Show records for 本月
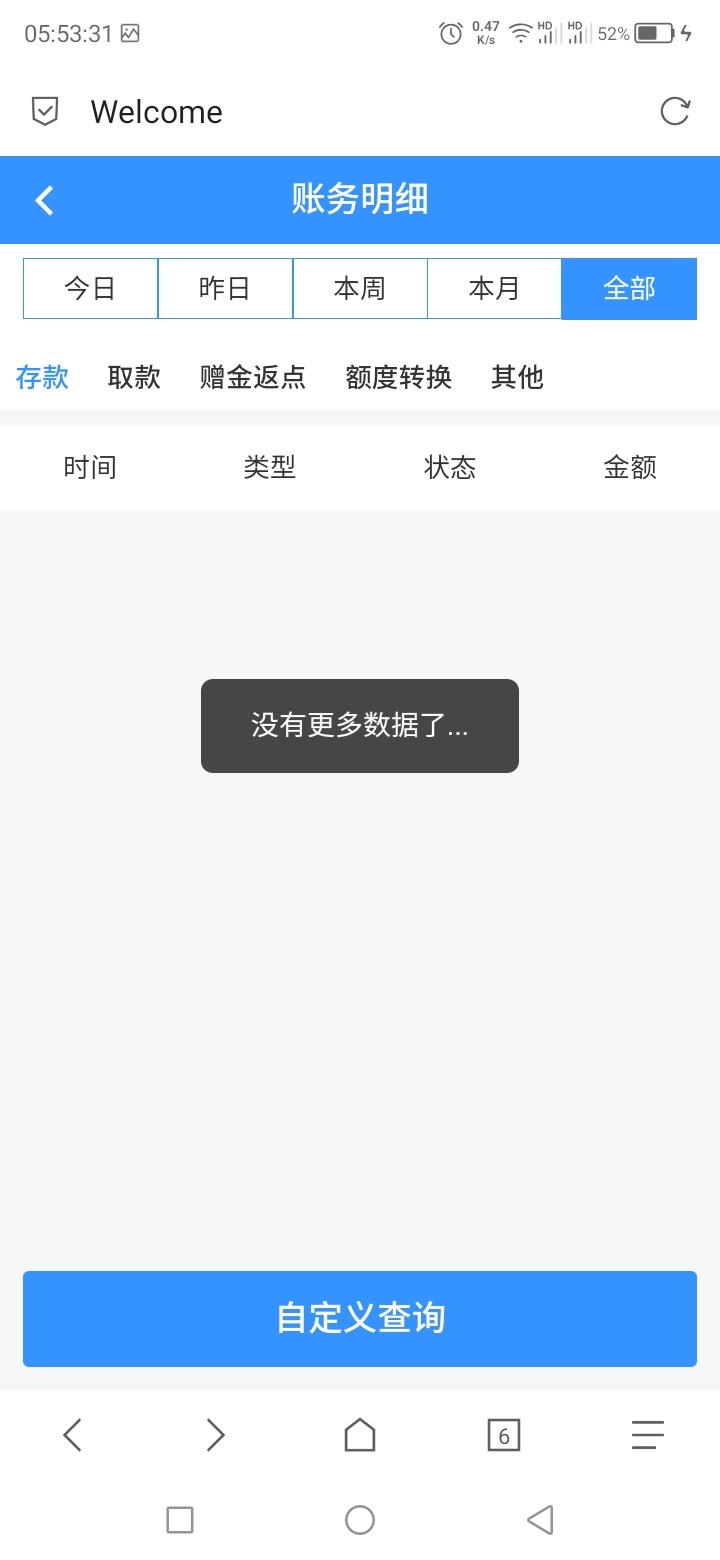The image size is (720, 1560). click(494, 289)
